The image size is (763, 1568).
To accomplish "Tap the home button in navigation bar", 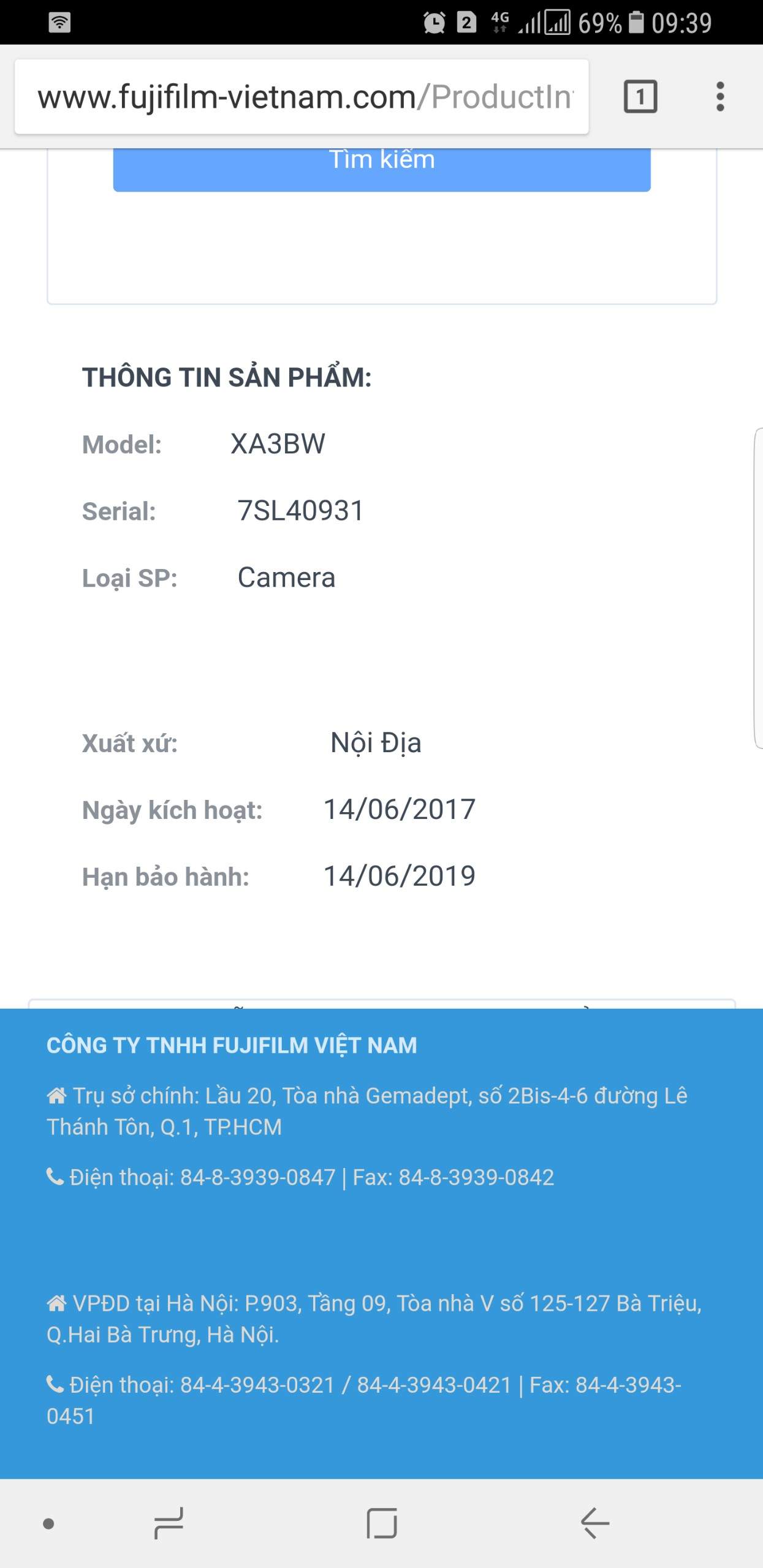I will click(382, 1523).
